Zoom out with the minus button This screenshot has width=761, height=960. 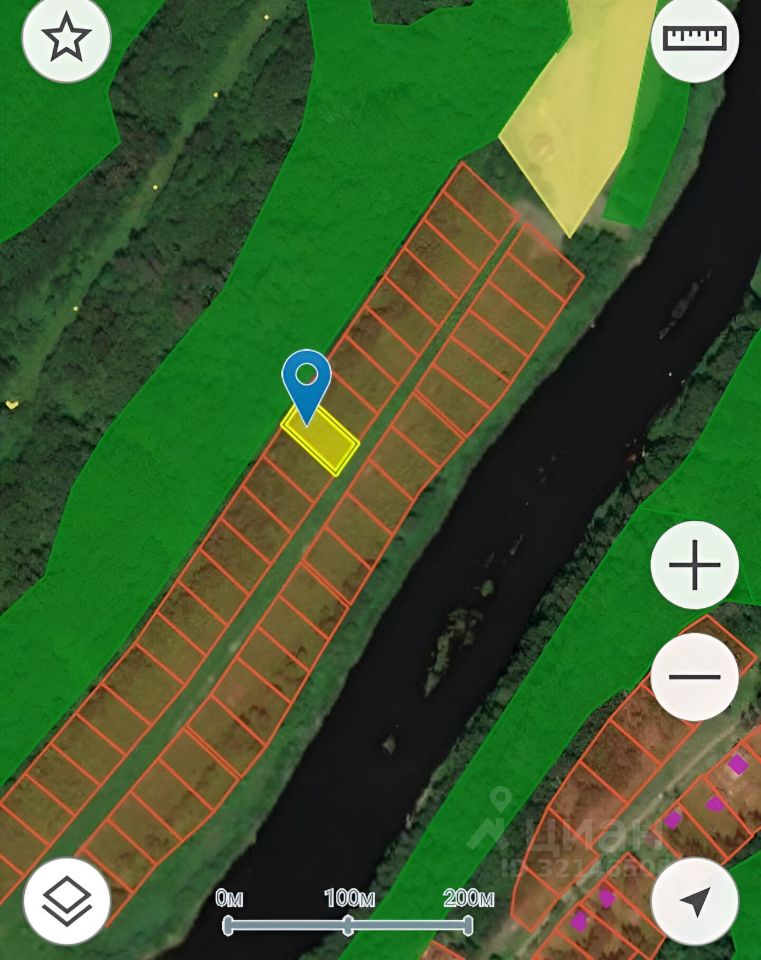[694, 677]
